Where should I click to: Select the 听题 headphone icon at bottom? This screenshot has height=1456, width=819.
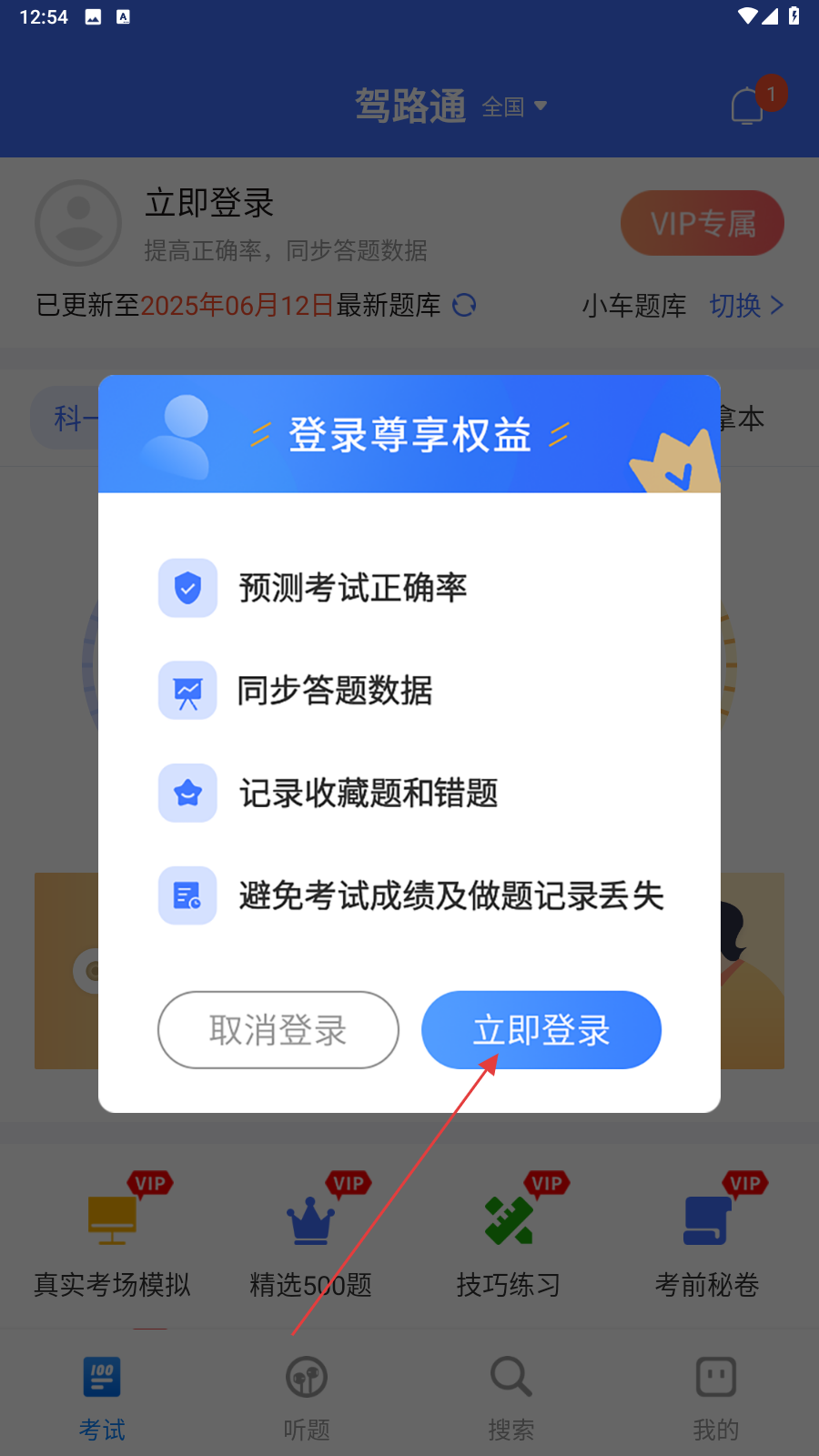click(x=307, y=1377)
